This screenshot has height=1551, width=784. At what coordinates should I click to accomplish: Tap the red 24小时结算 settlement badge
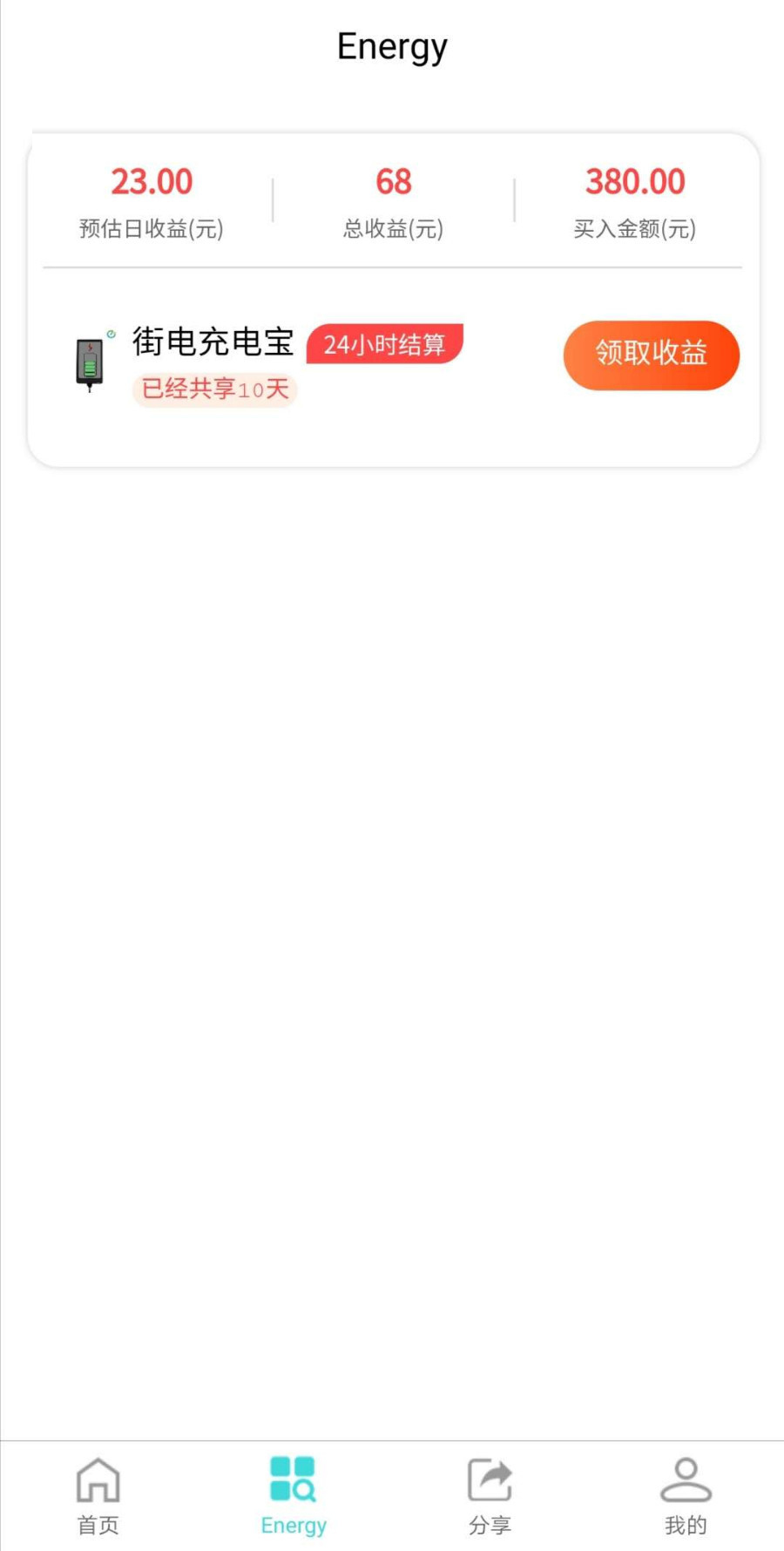pos(384,345)
